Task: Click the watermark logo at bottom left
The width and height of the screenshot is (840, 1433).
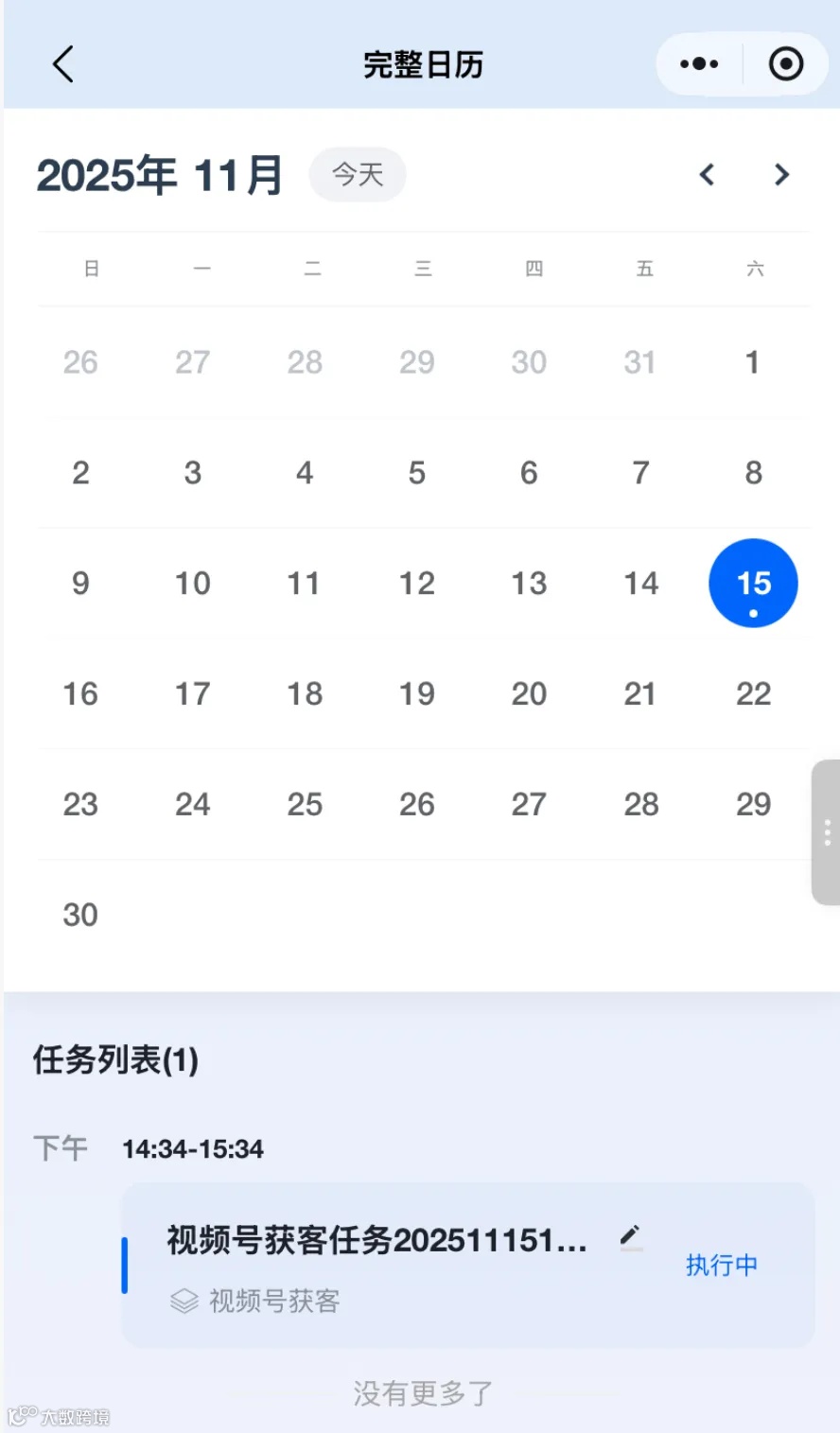Action: coord(57,1417)
